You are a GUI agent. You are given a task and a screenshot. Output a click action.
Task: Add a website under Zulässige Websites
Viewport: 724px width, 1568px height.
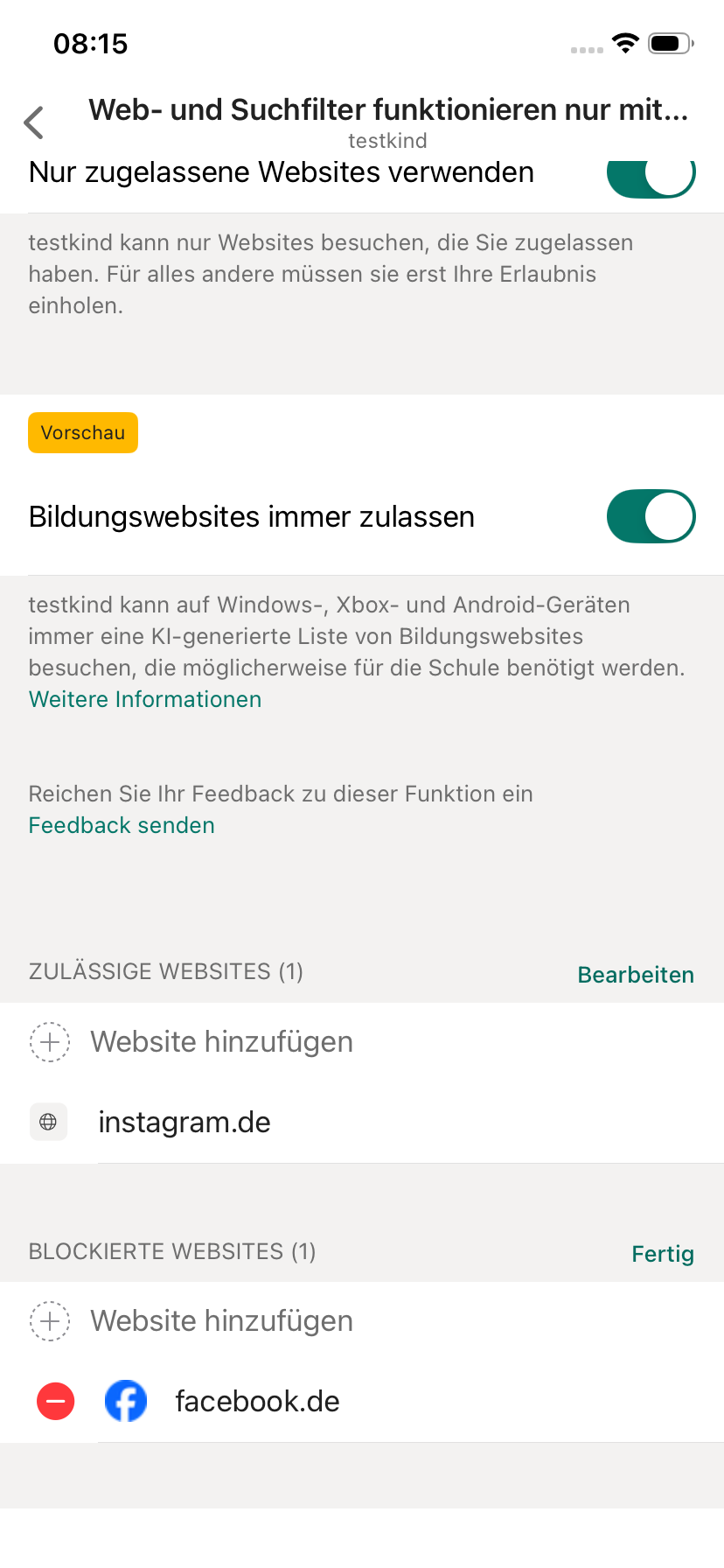click(221, 1041)
